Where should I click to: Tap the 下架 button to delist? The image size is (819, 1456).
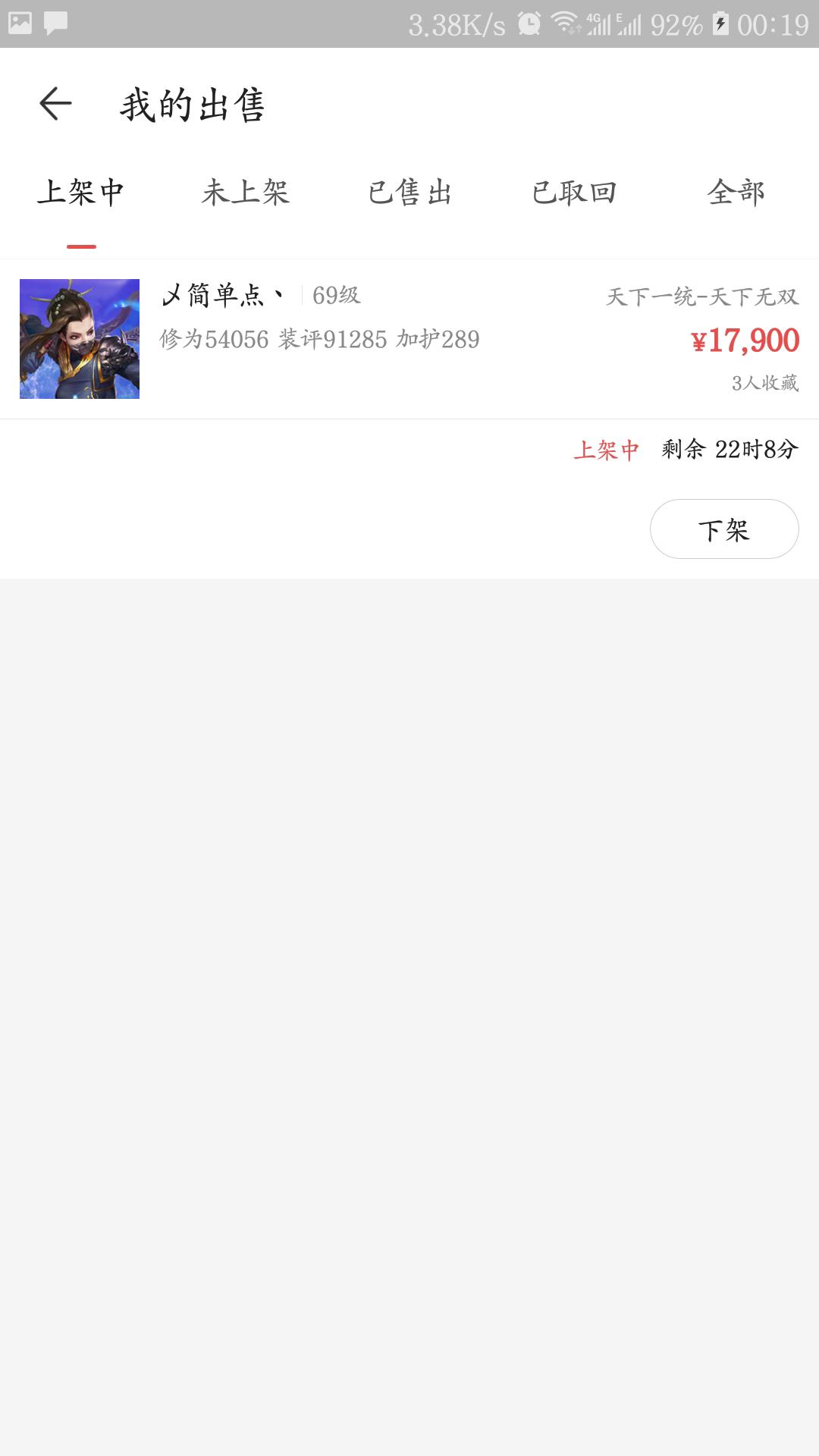tap(724, 529)
